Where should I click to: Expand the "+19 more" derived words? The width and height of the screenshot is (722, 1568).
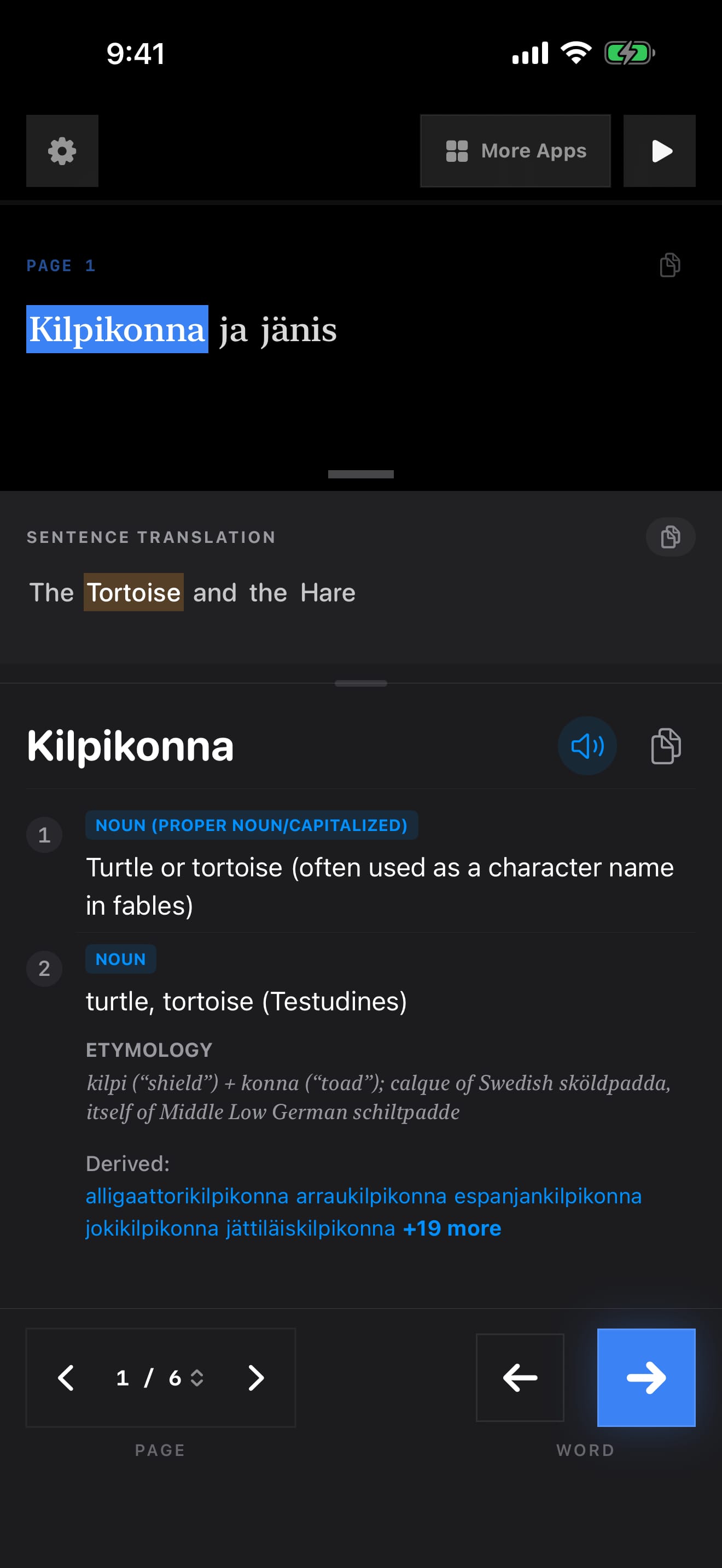(x=452, y=1228)
